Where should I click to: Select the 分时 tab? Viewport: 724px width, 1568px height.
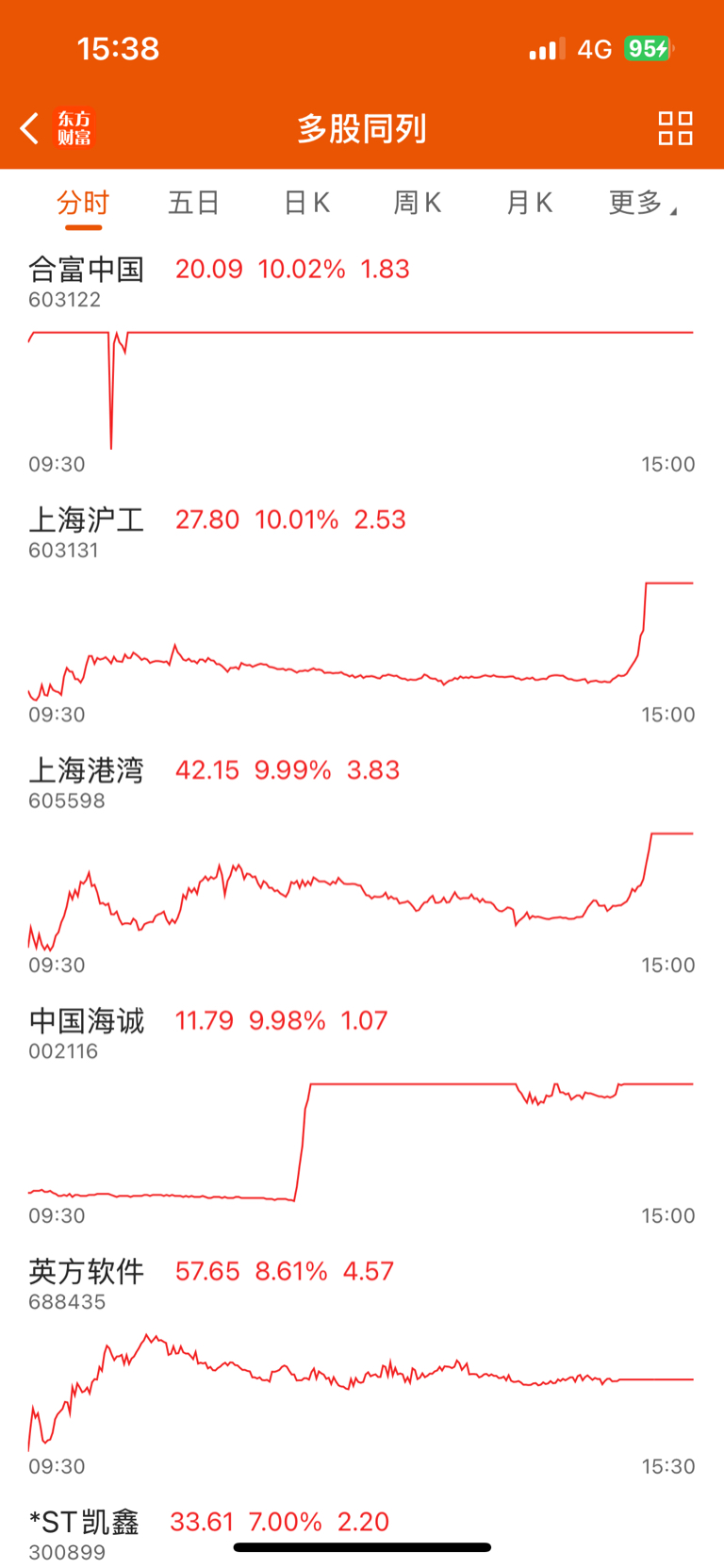pos(83,203)
